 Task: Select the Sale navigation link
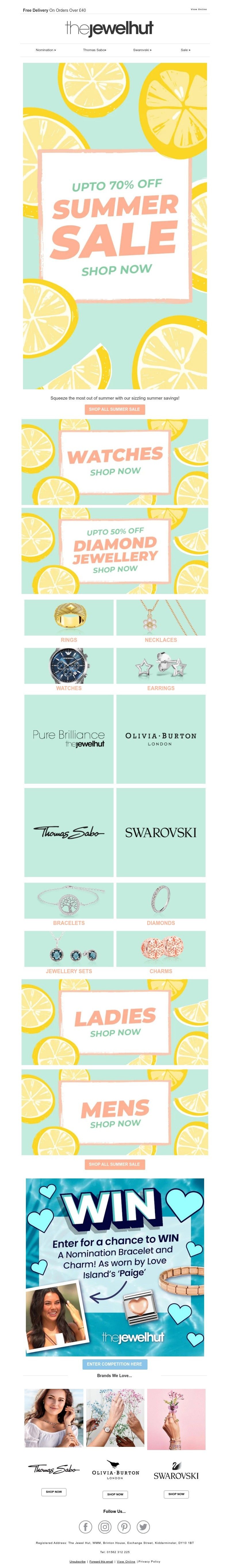click(x=185, y=50)
